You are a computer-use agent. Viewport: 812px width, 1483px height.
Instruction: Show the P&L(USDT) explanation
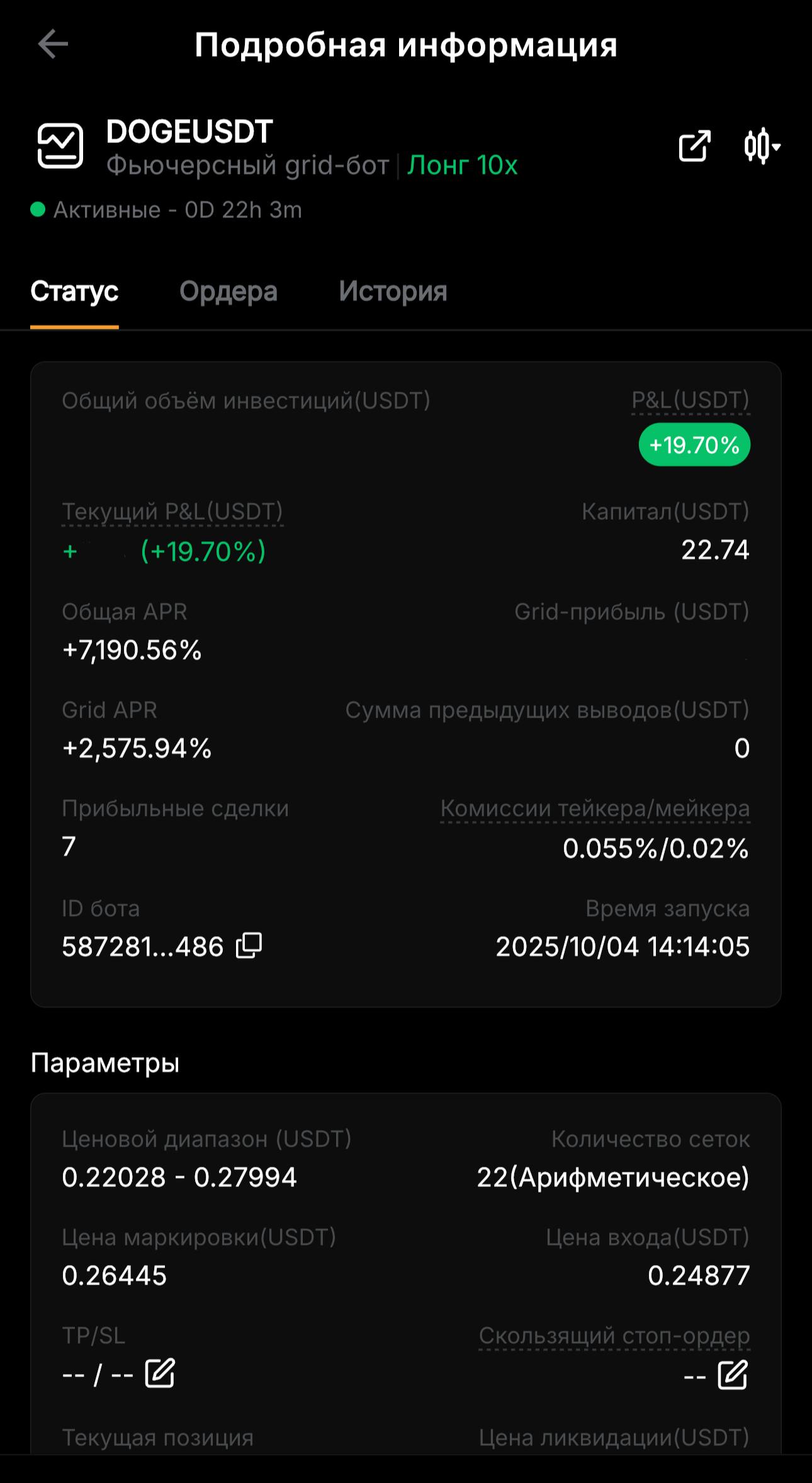tap(690, 401)
